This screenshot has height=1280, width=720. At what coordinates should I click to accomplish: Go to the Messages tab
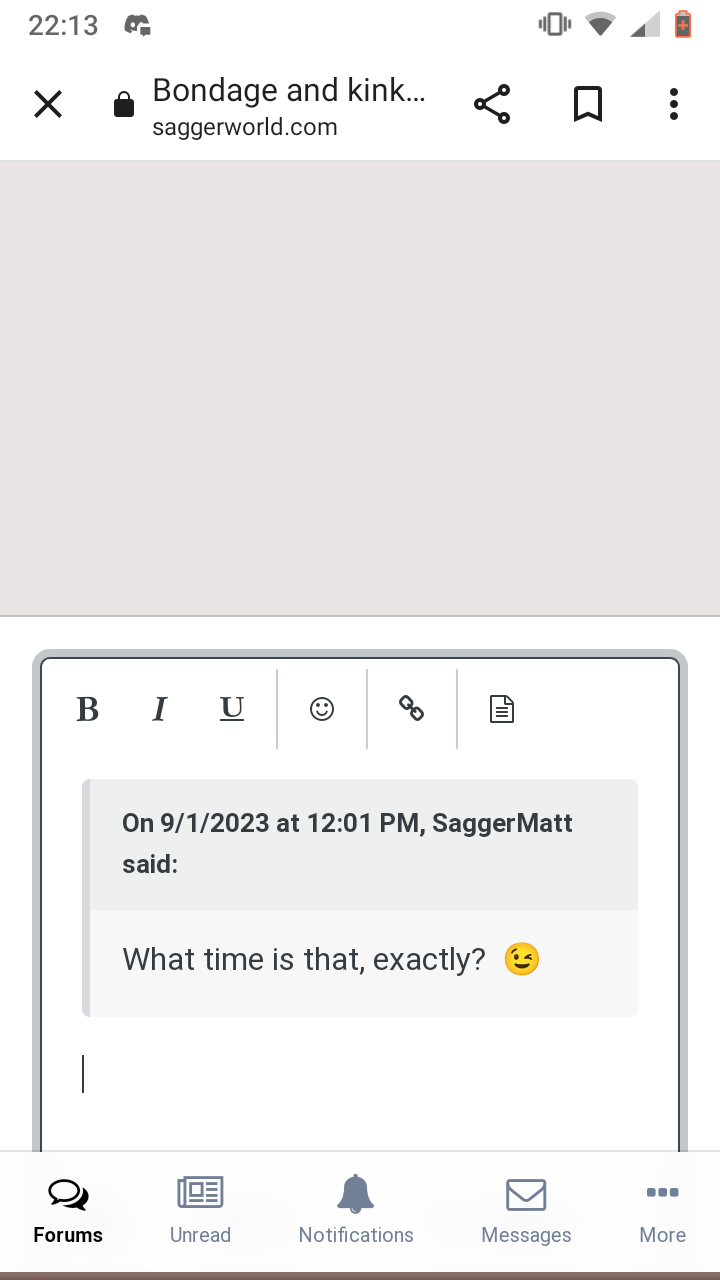coord(526,1210)
